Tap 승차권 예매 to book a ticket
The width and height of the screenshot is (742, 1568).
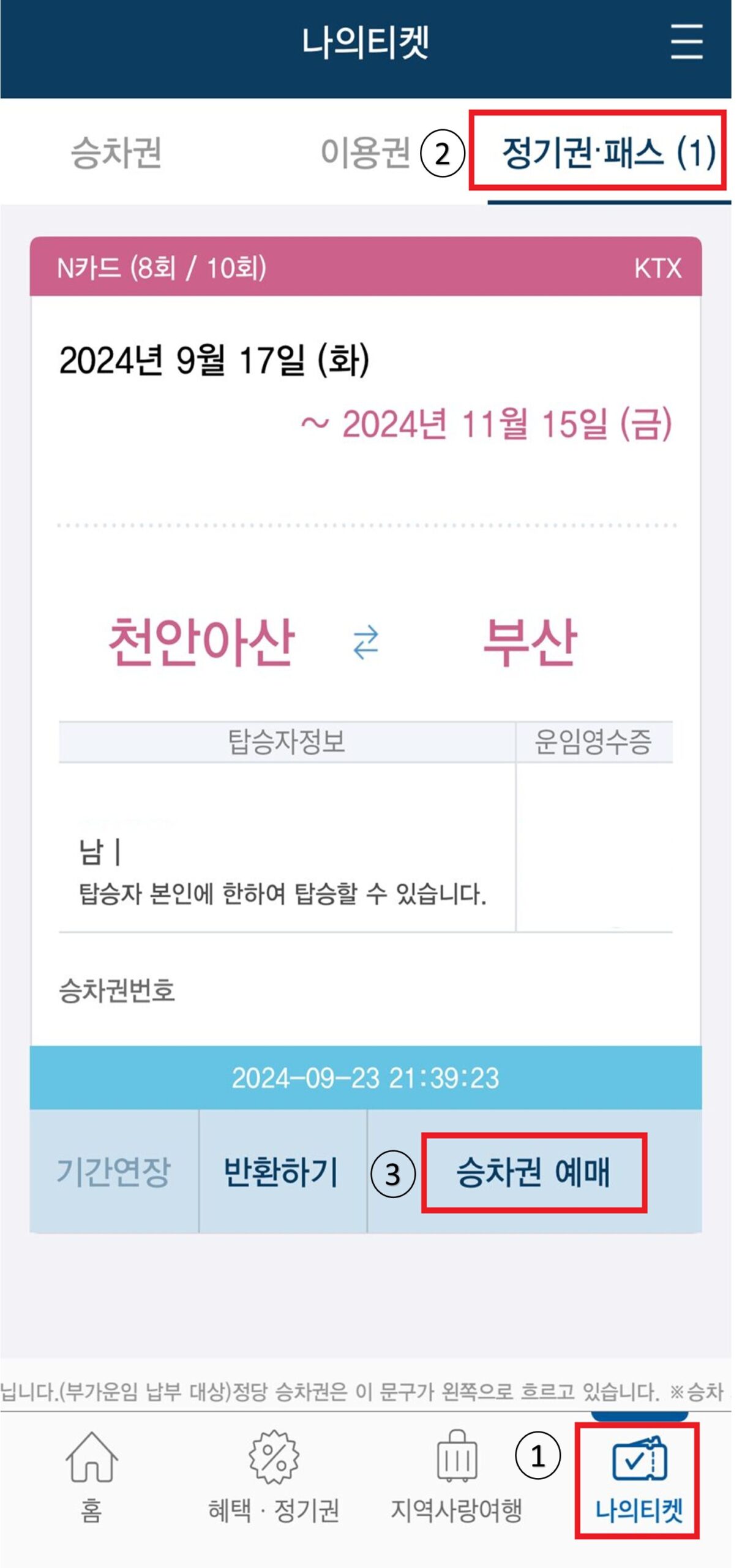click(x=533, y=1172)
